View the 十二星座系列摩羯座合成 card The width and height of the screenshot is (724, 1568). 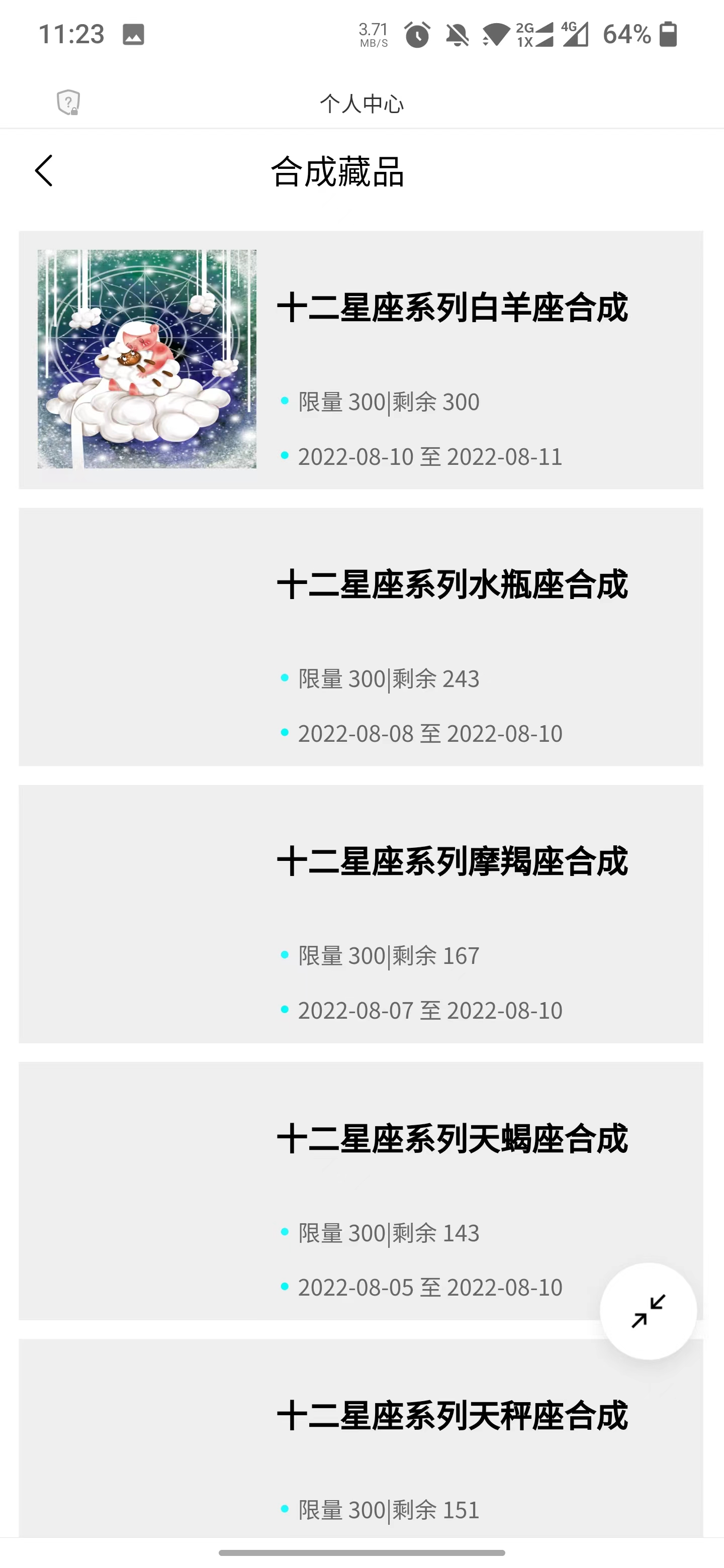point(360,914)
